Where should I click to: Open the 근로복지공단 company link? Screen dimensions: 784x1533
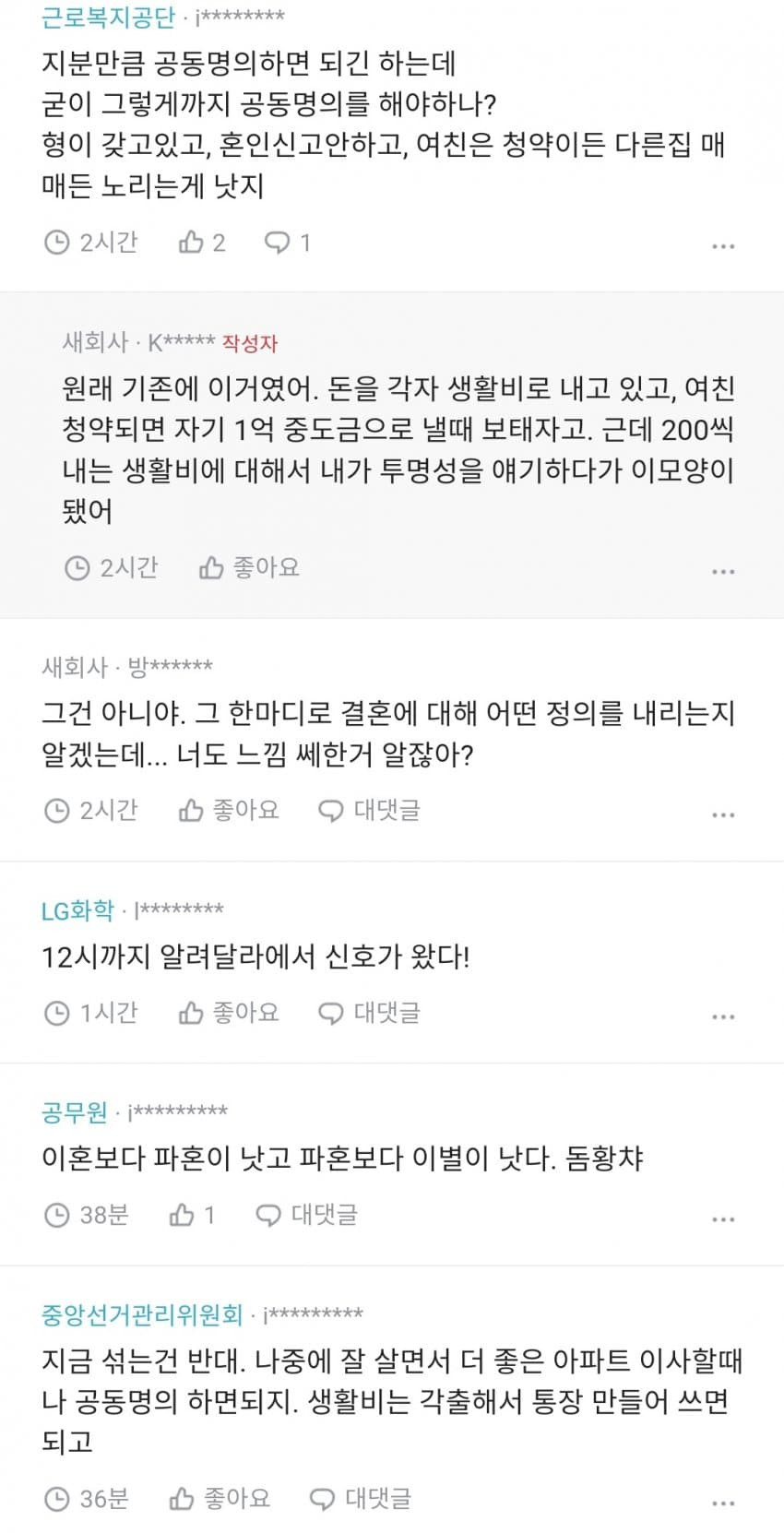[x=108, y=18]
